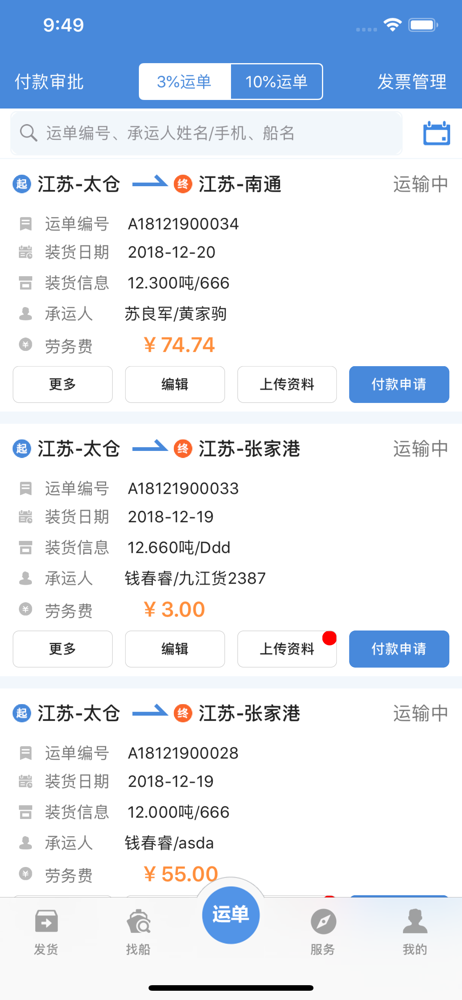Switch to the 10%运单 segment

click(x=276, y=82)
